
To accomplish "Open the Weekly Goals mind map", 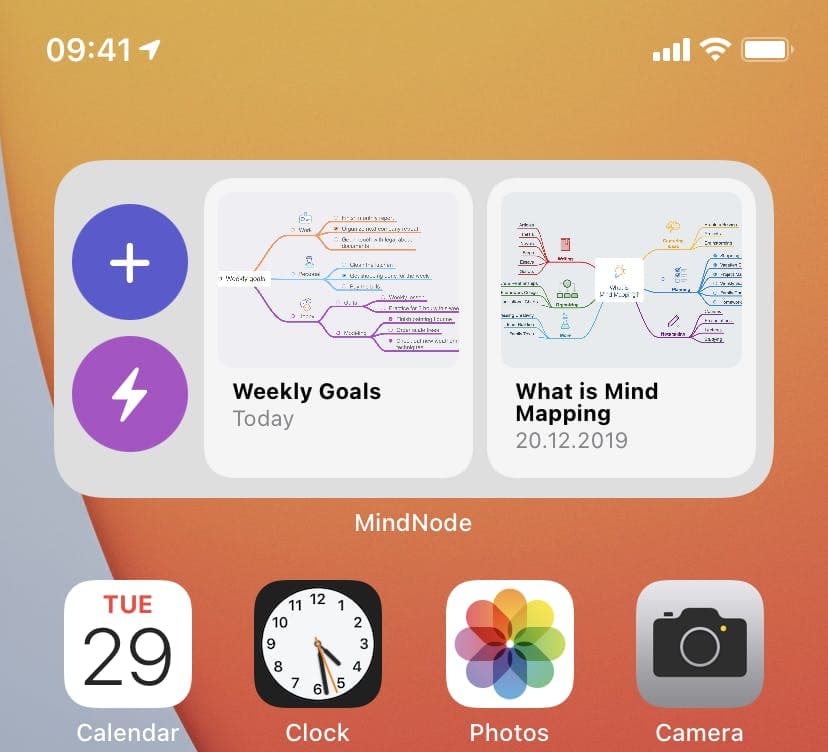I will click(338, 328).
